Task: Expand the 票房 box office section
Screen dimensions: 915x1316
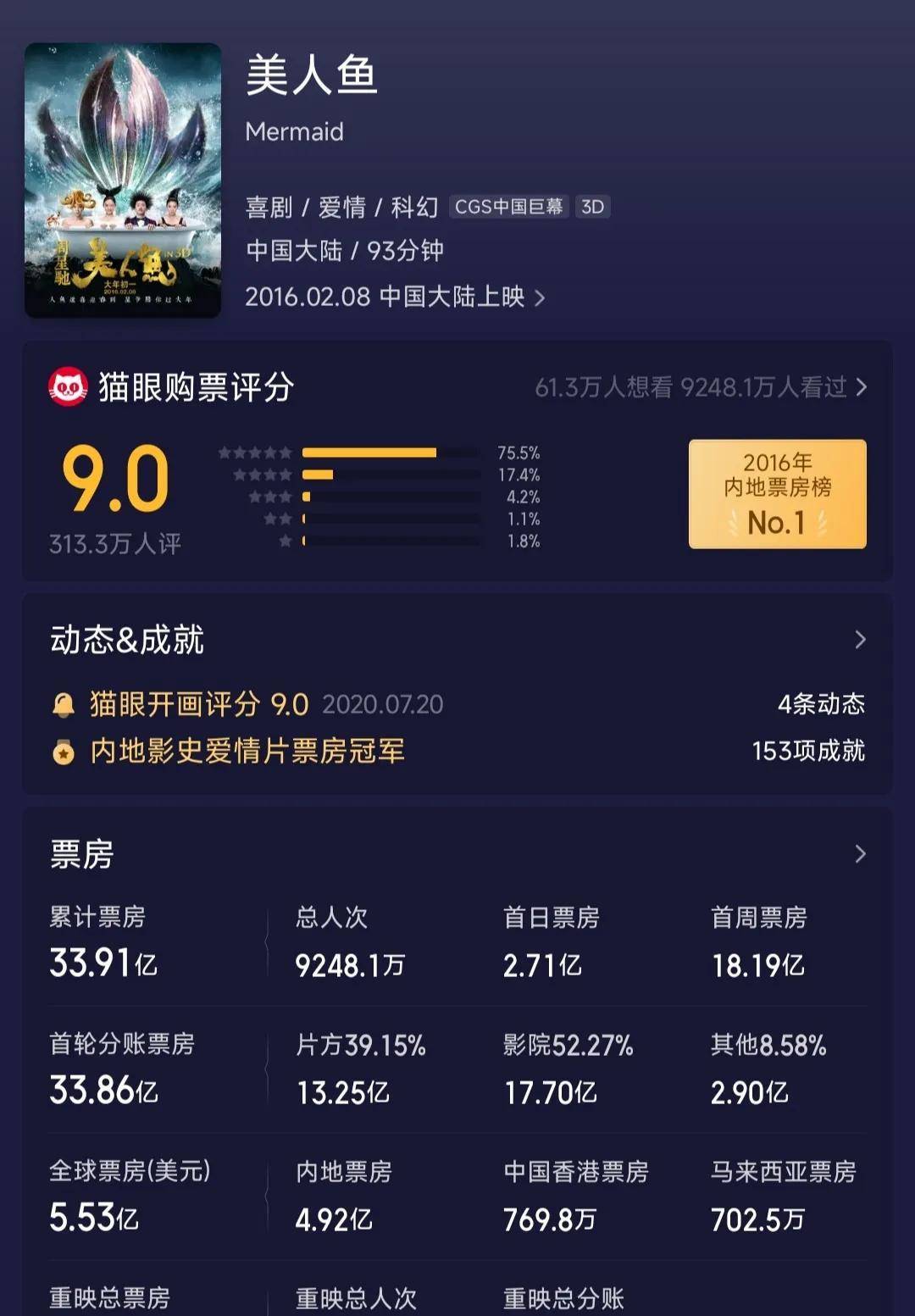Action: (x=859, y=854)
